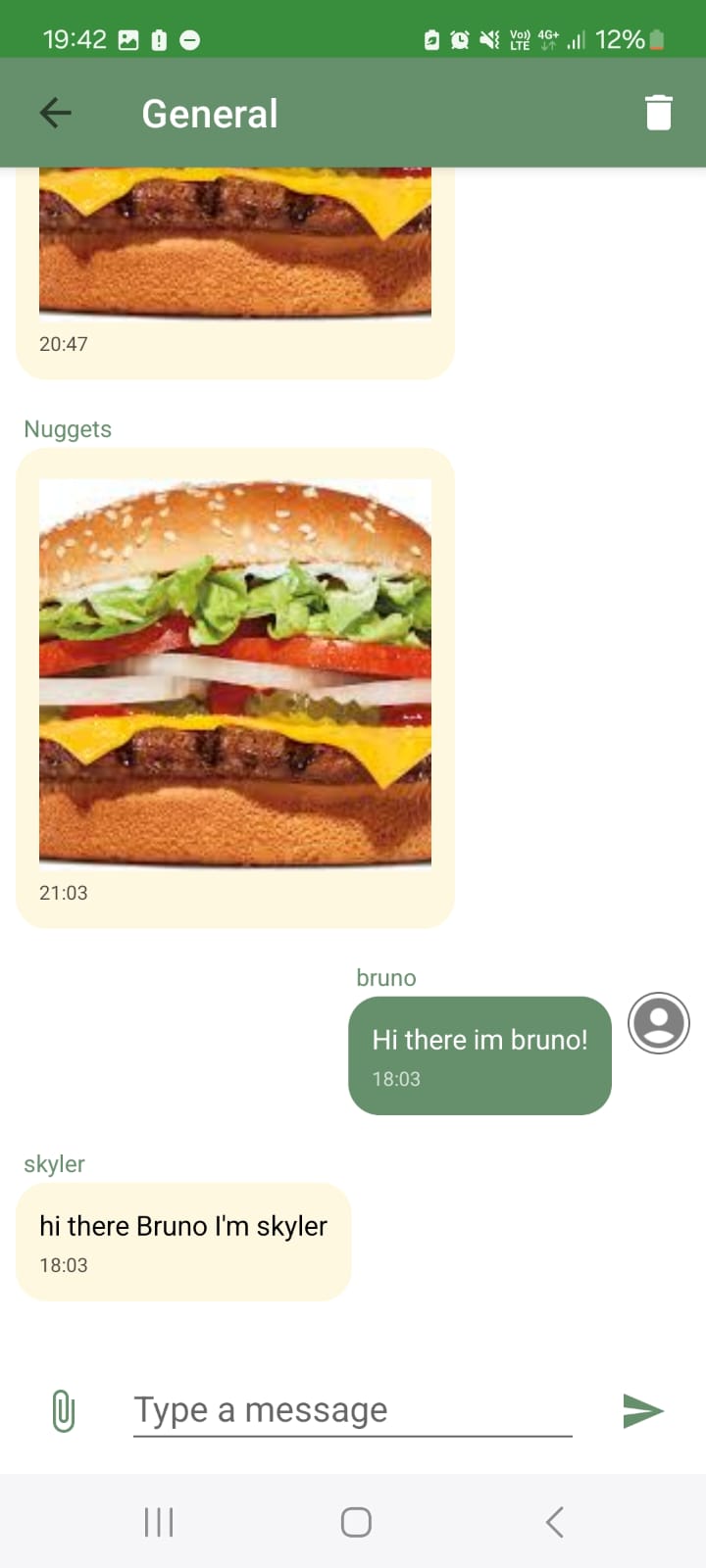Go back from the General chat
Screen dimensions: 706x1568
56,114
